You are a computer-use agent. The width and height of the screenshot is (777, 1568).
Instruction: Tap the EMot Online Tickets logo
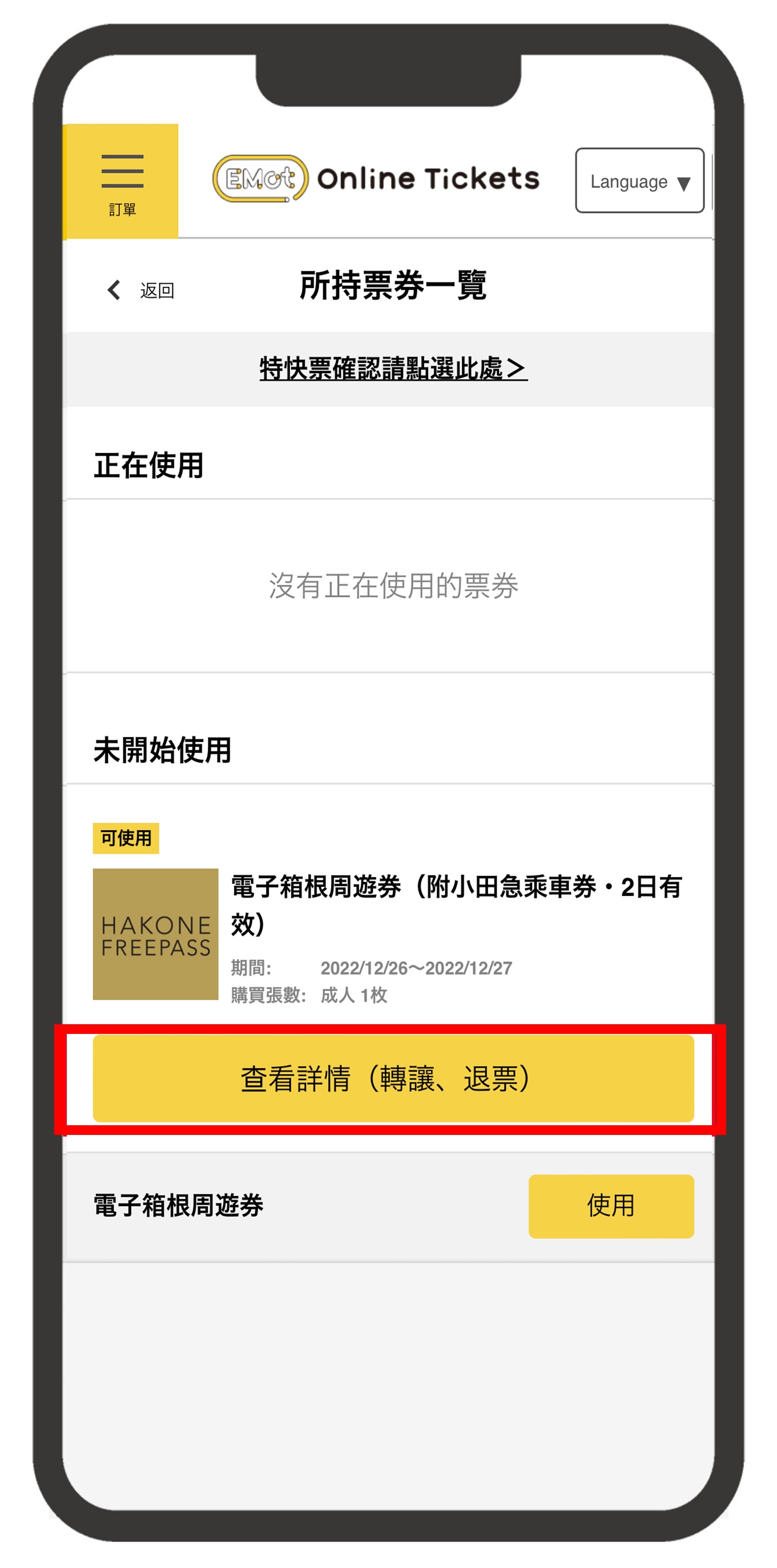pos(376,179)
